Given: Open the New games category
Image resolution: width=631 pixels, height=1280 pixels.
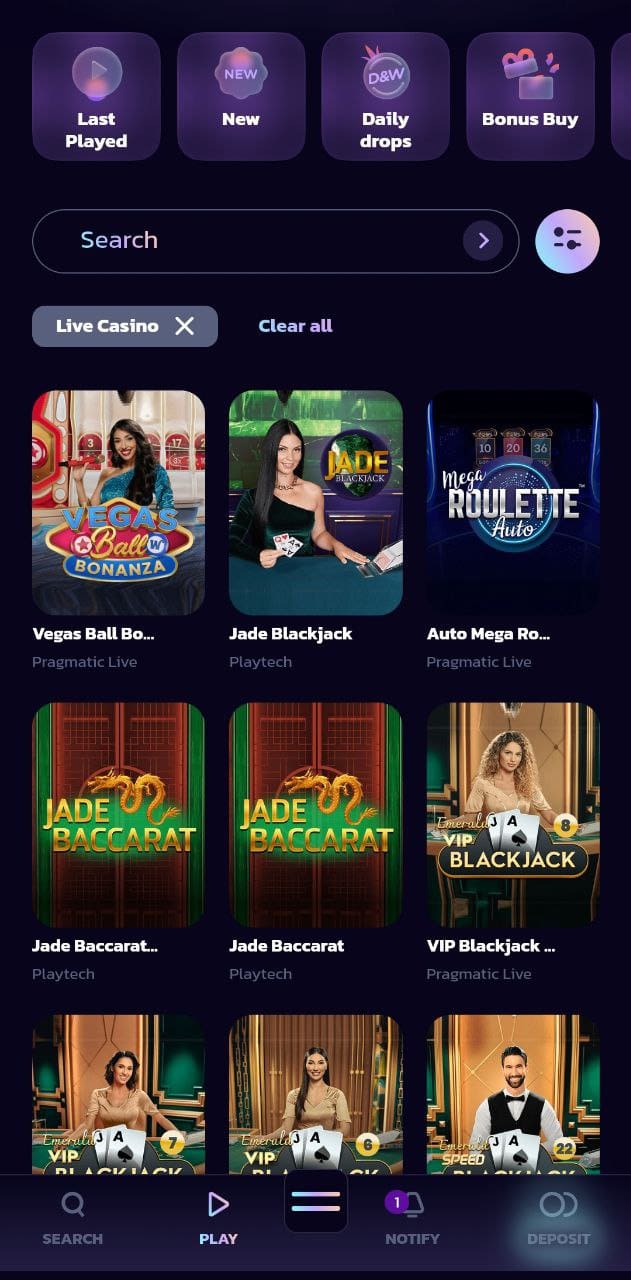Looking at the screenshot, I should point(241,96).
